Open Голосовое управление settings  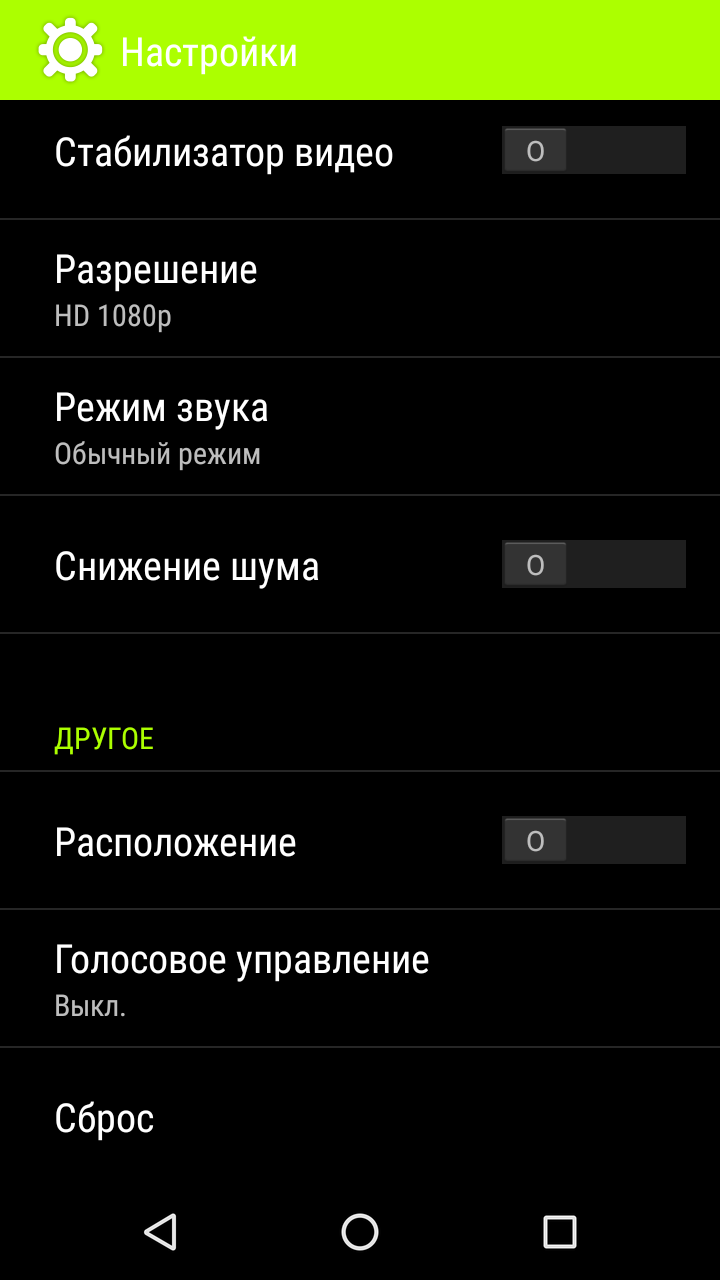pos(360,979)
